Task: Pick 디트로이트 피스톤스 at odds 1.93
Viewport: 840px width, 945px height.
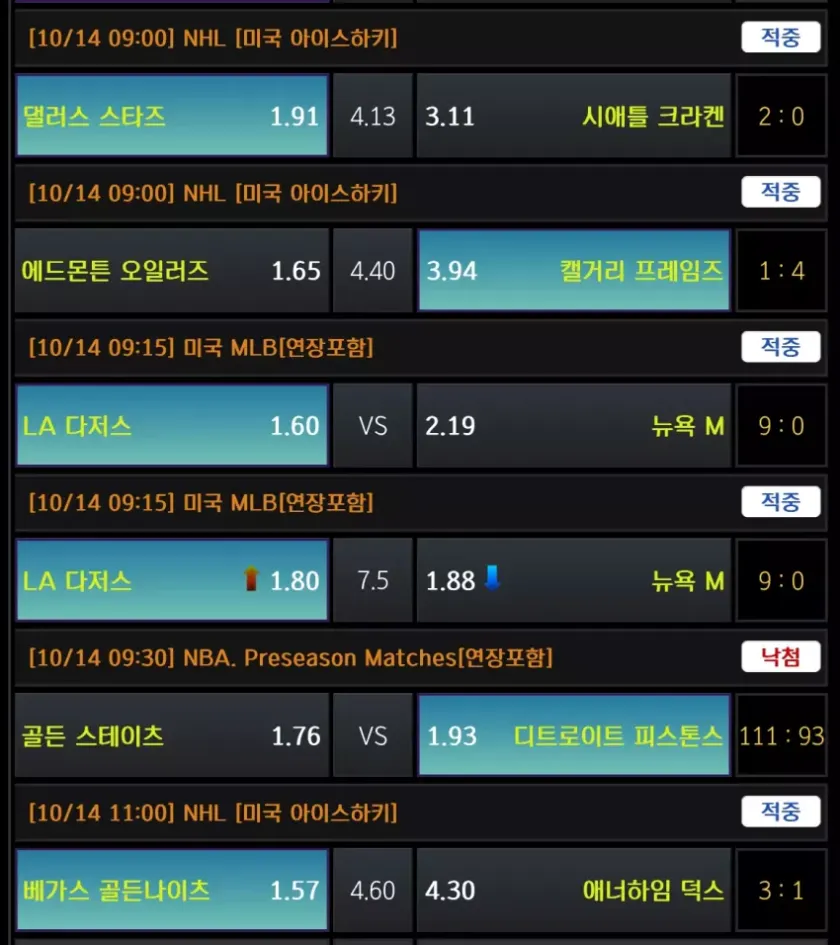Action: click(573, 736)
